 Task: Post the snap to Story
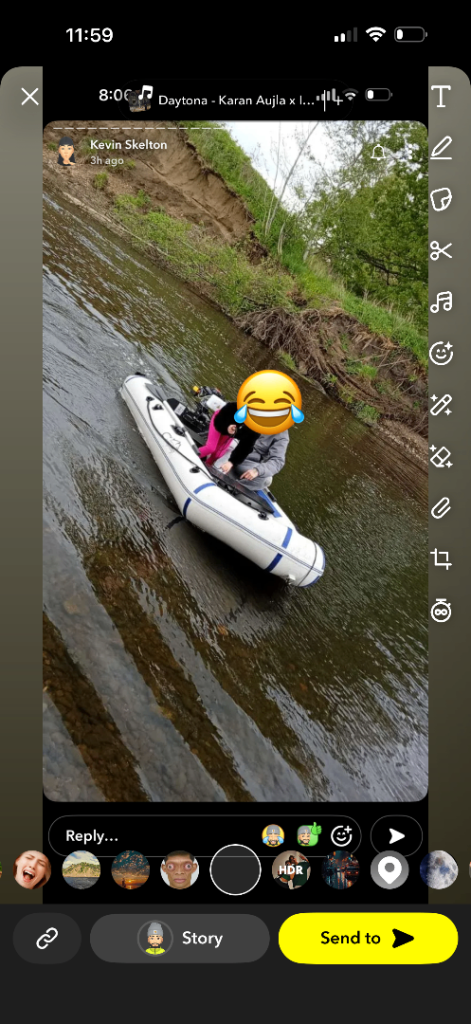coord(180,938)
